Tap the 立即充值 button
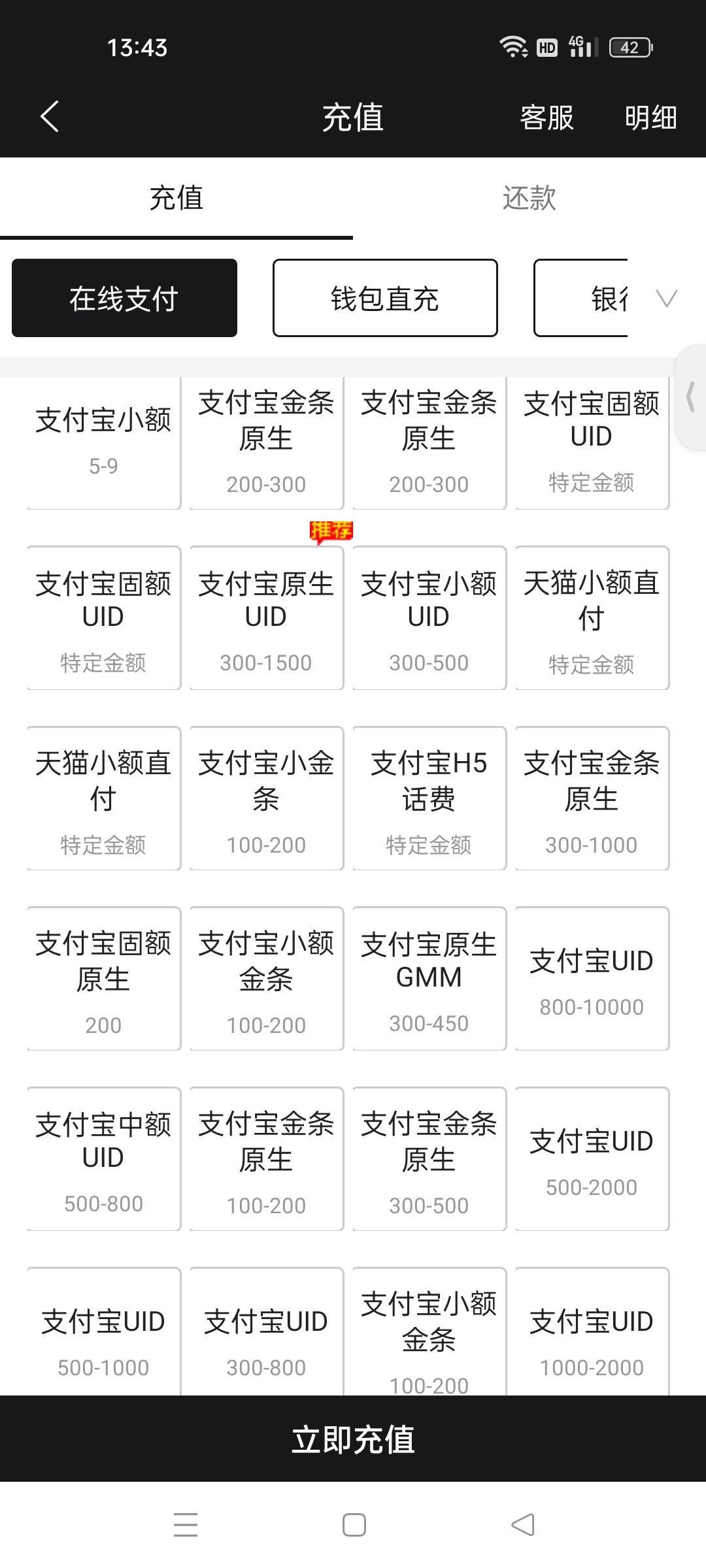The width and height of the screenshot is (706, 1568). [353, 1440]
